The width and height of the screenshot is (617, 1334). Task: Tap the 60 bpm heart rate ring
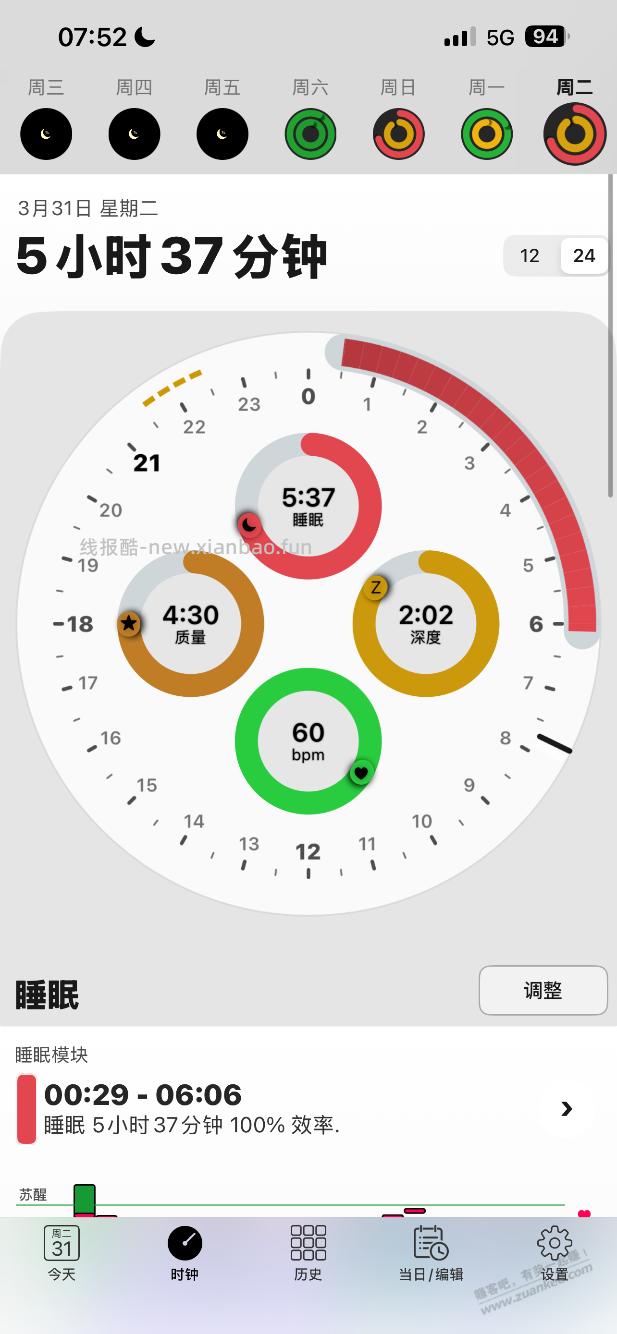click(x=308, y=741)
